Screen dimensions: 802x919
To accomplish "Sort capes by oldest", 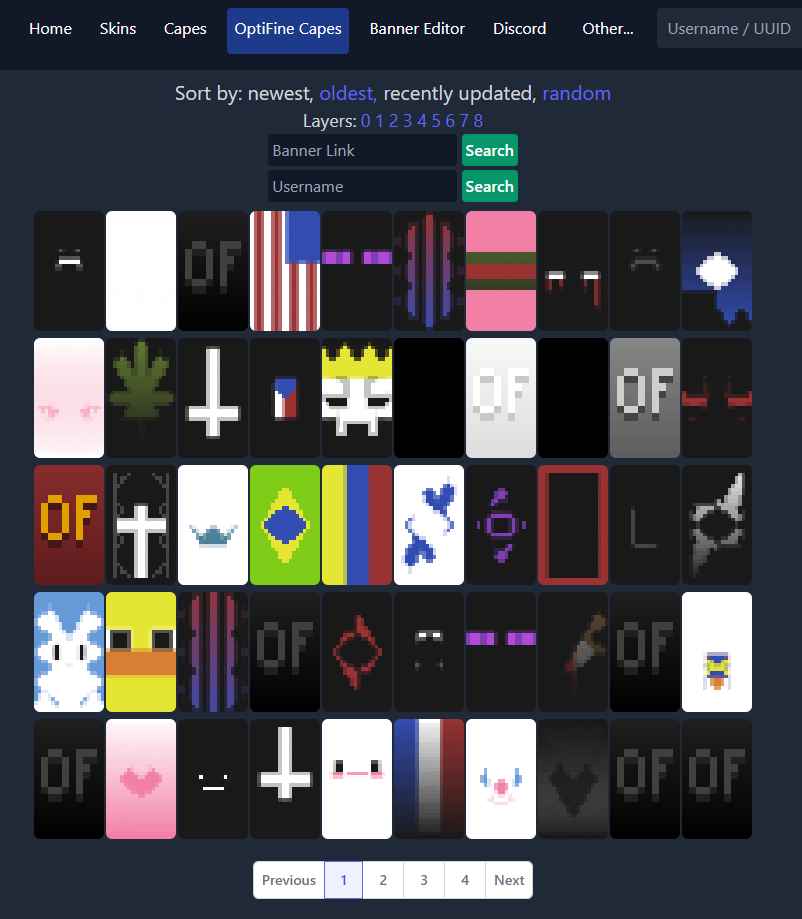I will 348,94.
